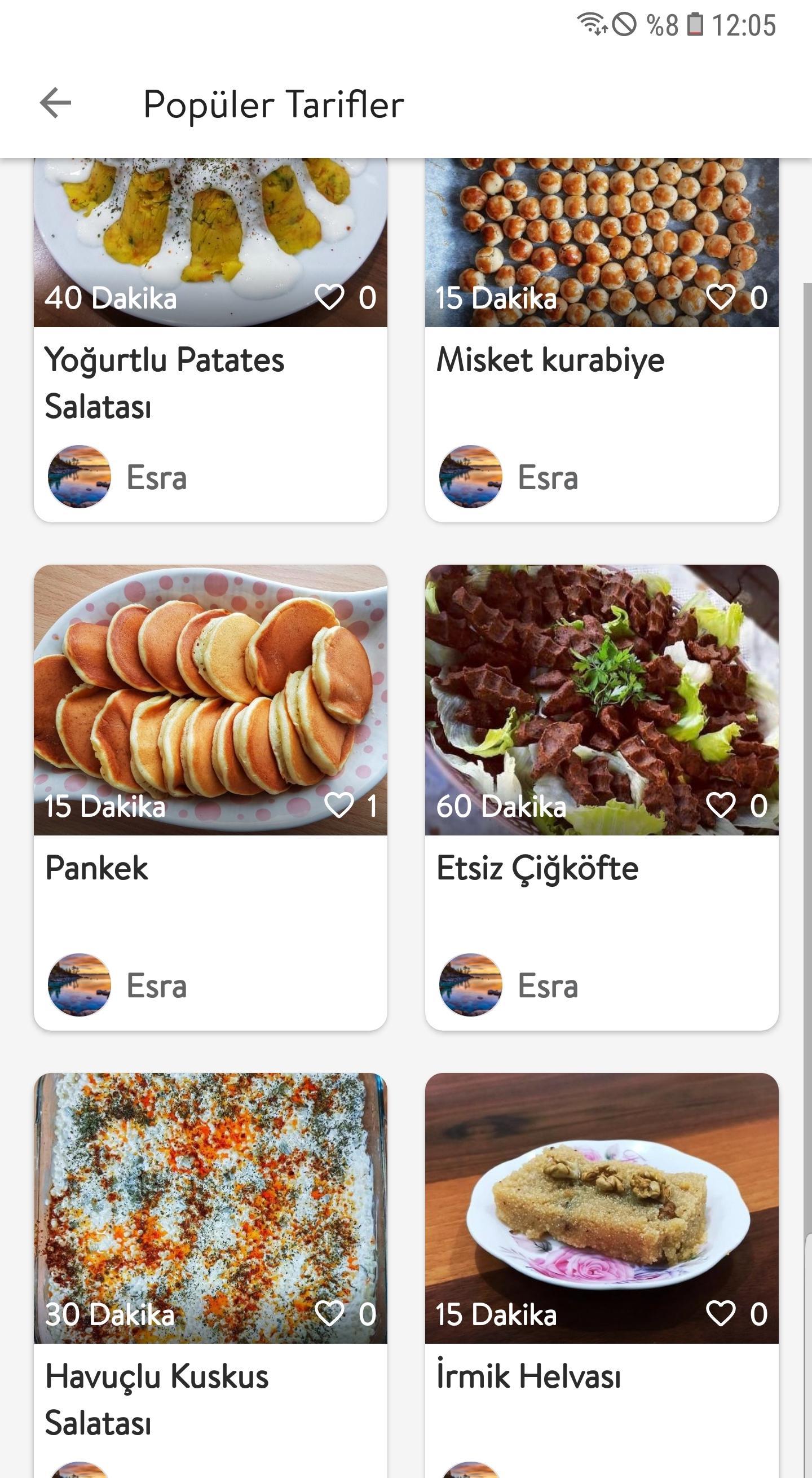The width and height of the screenshot is (812, 1478).
Task: View Esra's profile on the Pankek card
Action: click(x=117, y=985)
